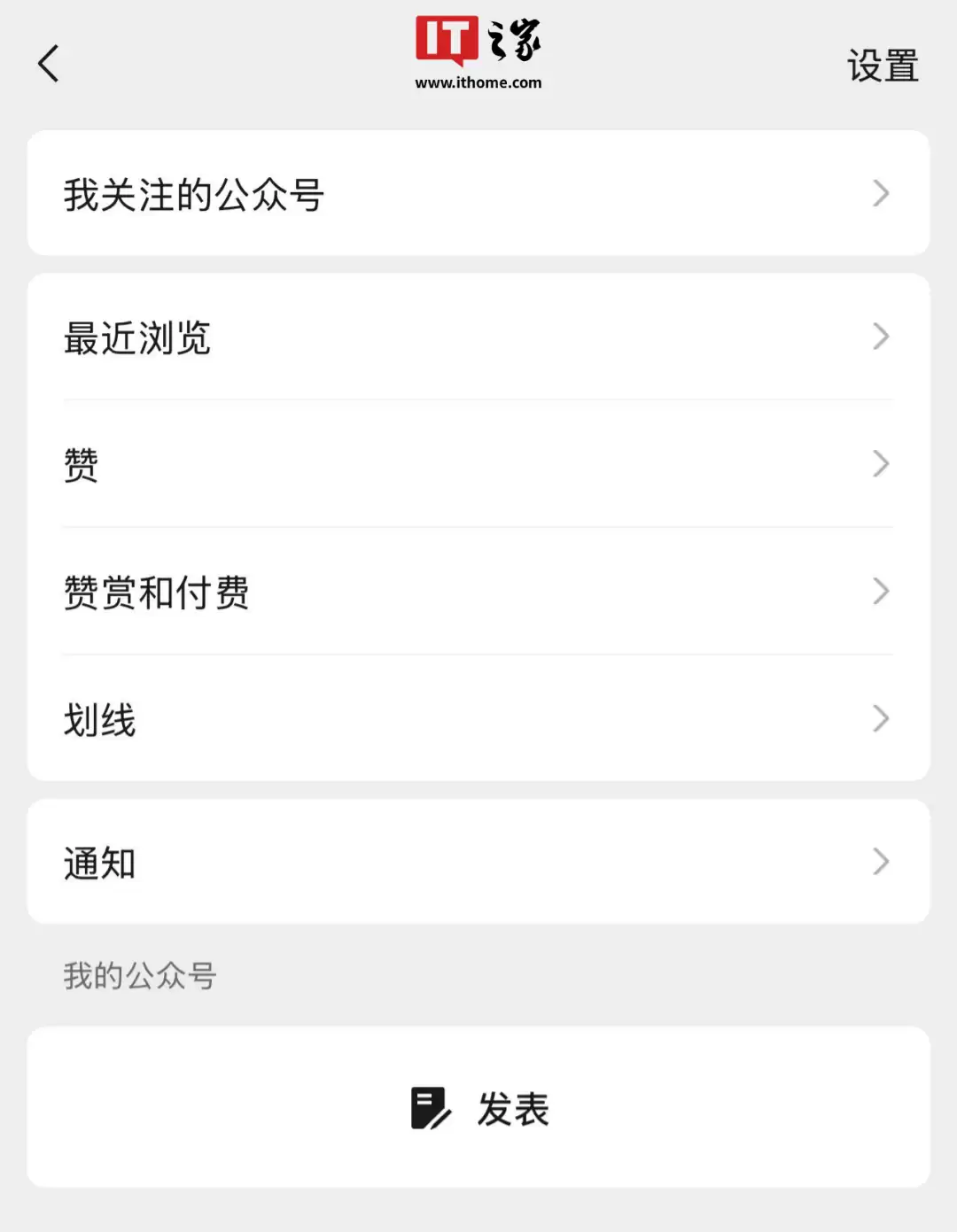Open 我关注的公众号 followed accounts
The image size is (957, 1232).
tap(195, 193)
